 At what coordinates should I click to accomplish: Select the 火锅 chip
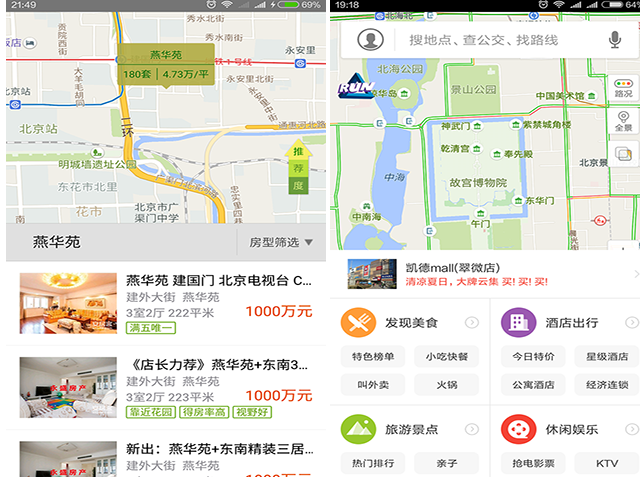[x=447, y=384]
